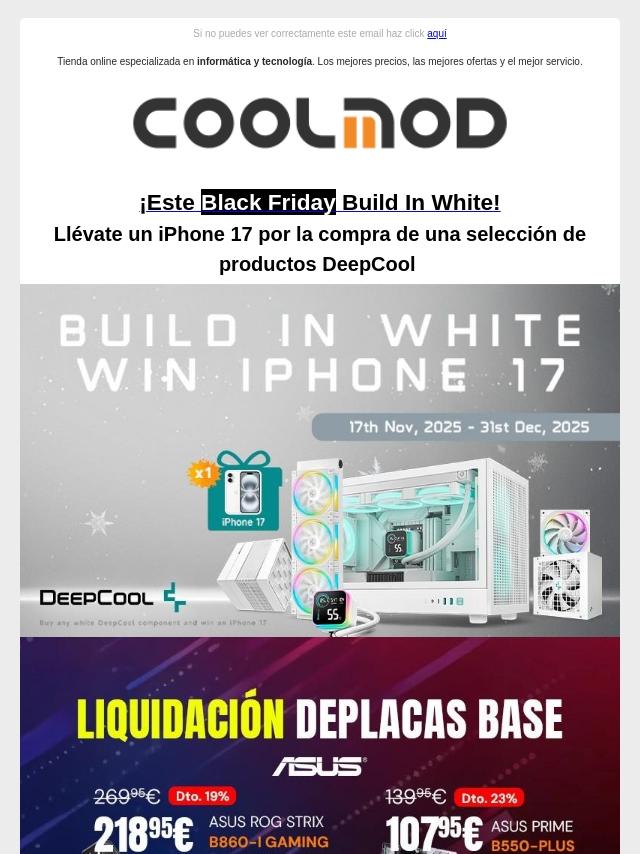Viewport: 640px width, 854px height.
Task: Open the DeepCool Build In White banner
Action: coord(320,460)
